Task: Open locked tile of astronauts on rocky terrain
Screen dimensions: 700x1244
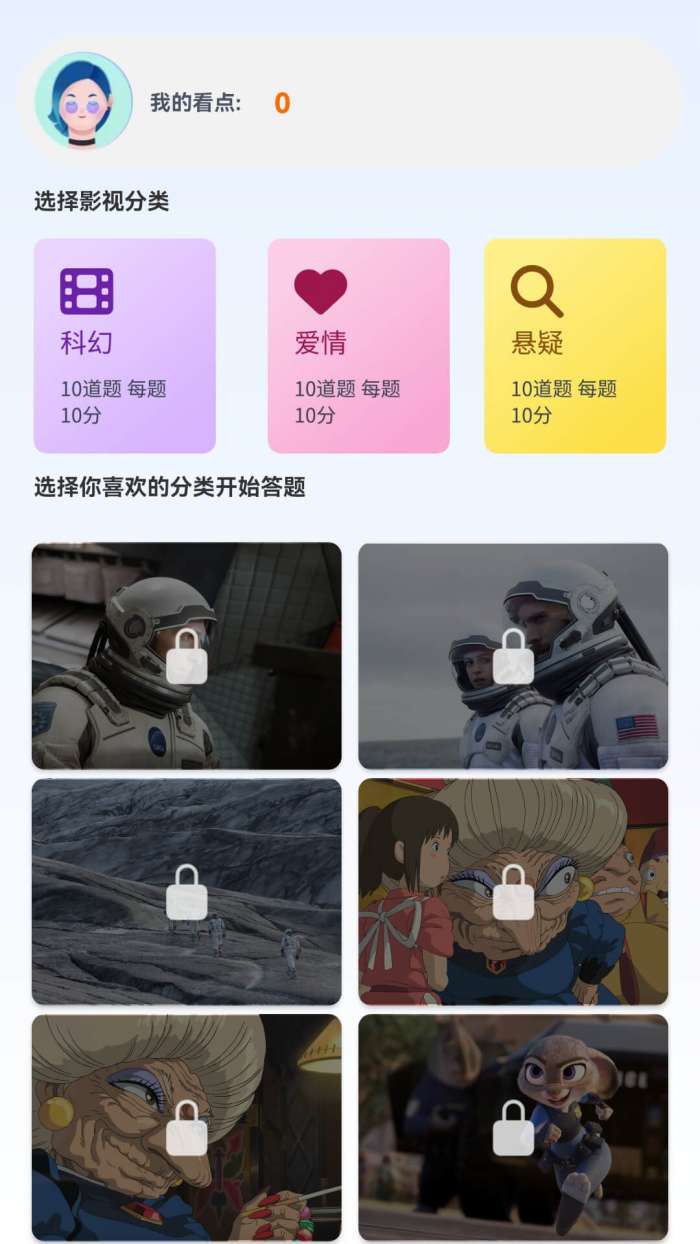Action: coord(187,892)
